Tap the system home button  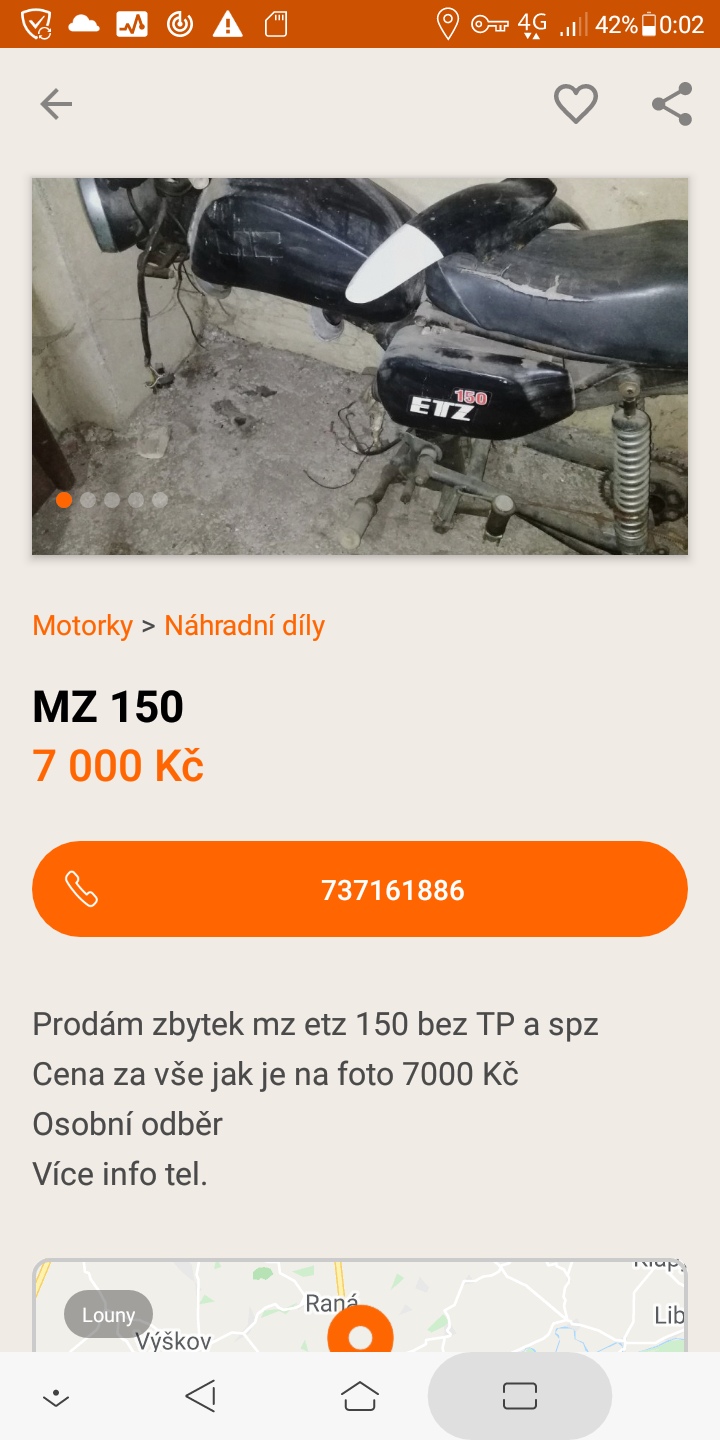coord(360,1396)
